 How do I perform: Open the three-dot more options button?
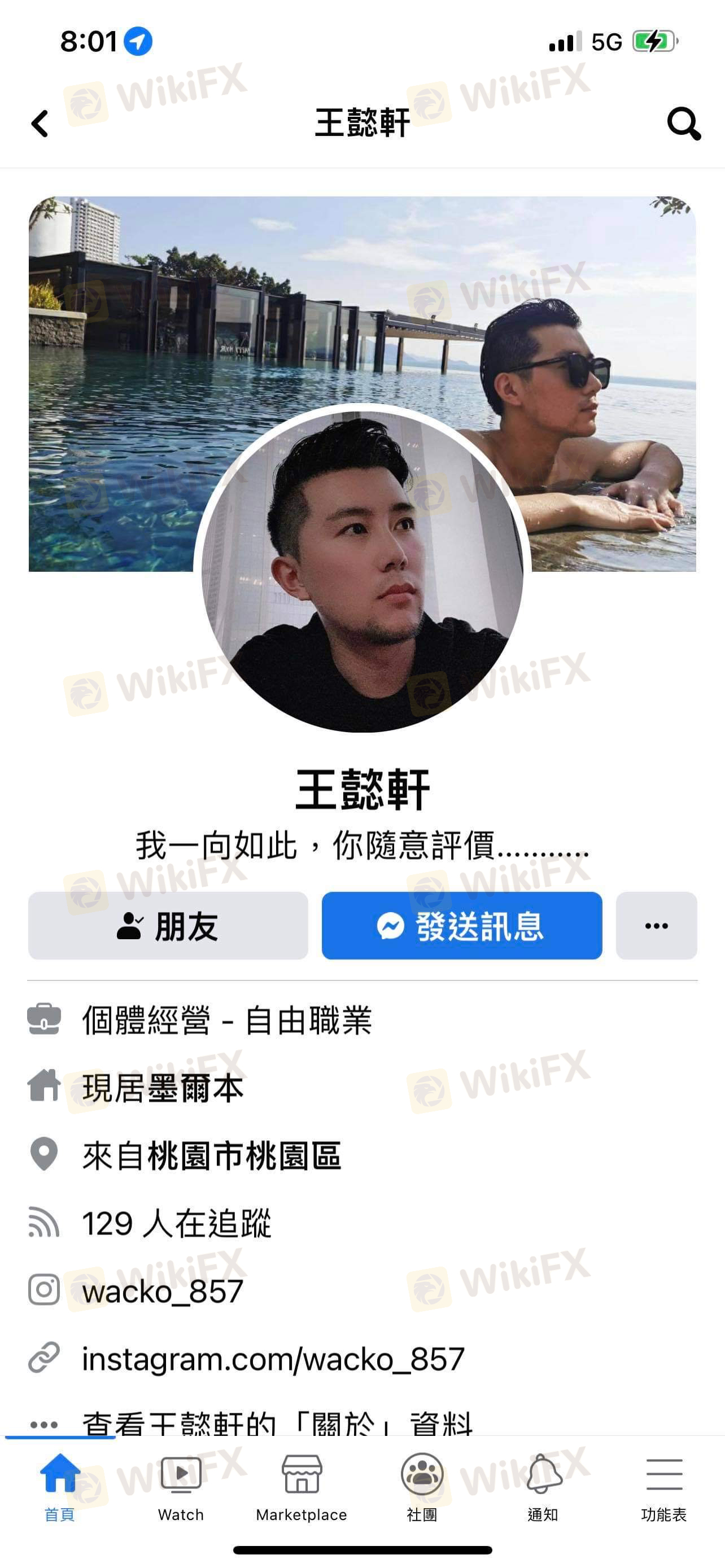pos(656,925)
